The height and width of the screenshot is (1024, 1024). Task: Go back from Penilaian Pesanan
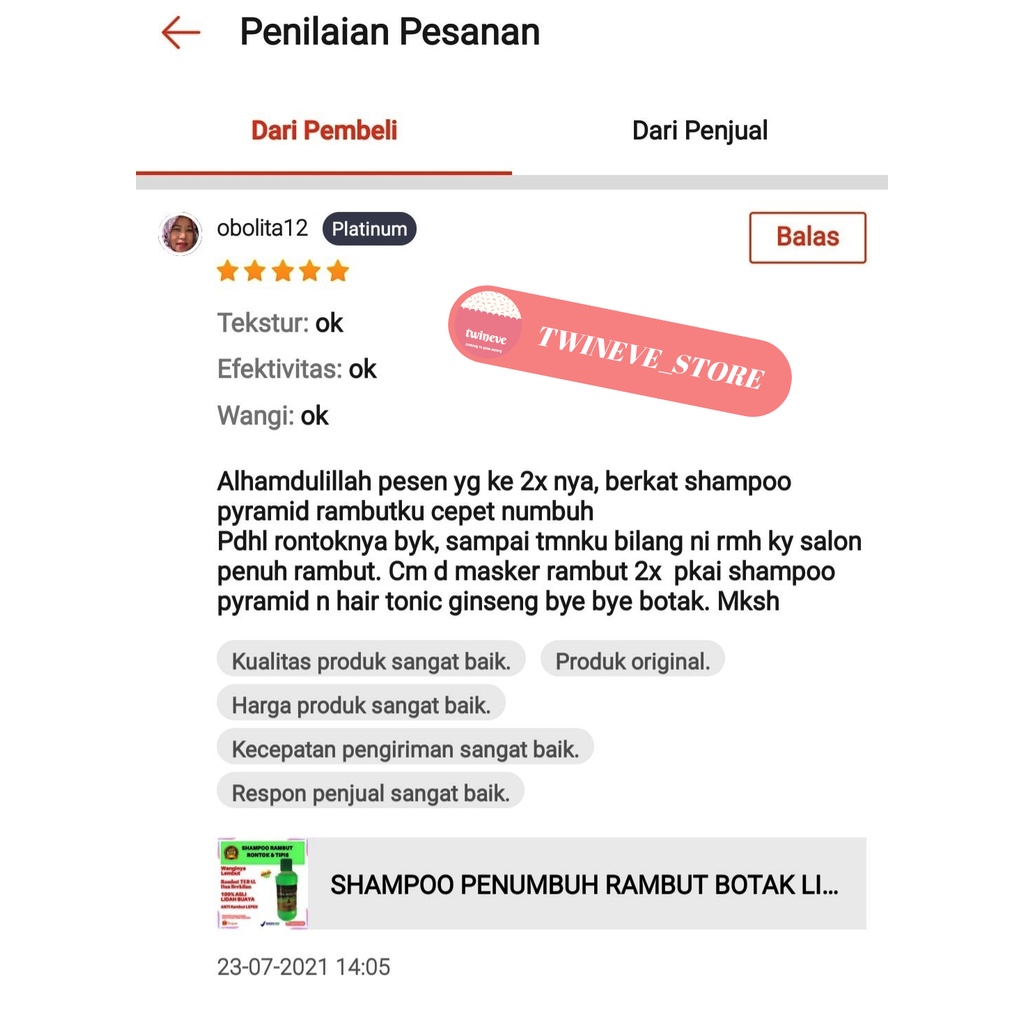181,33
